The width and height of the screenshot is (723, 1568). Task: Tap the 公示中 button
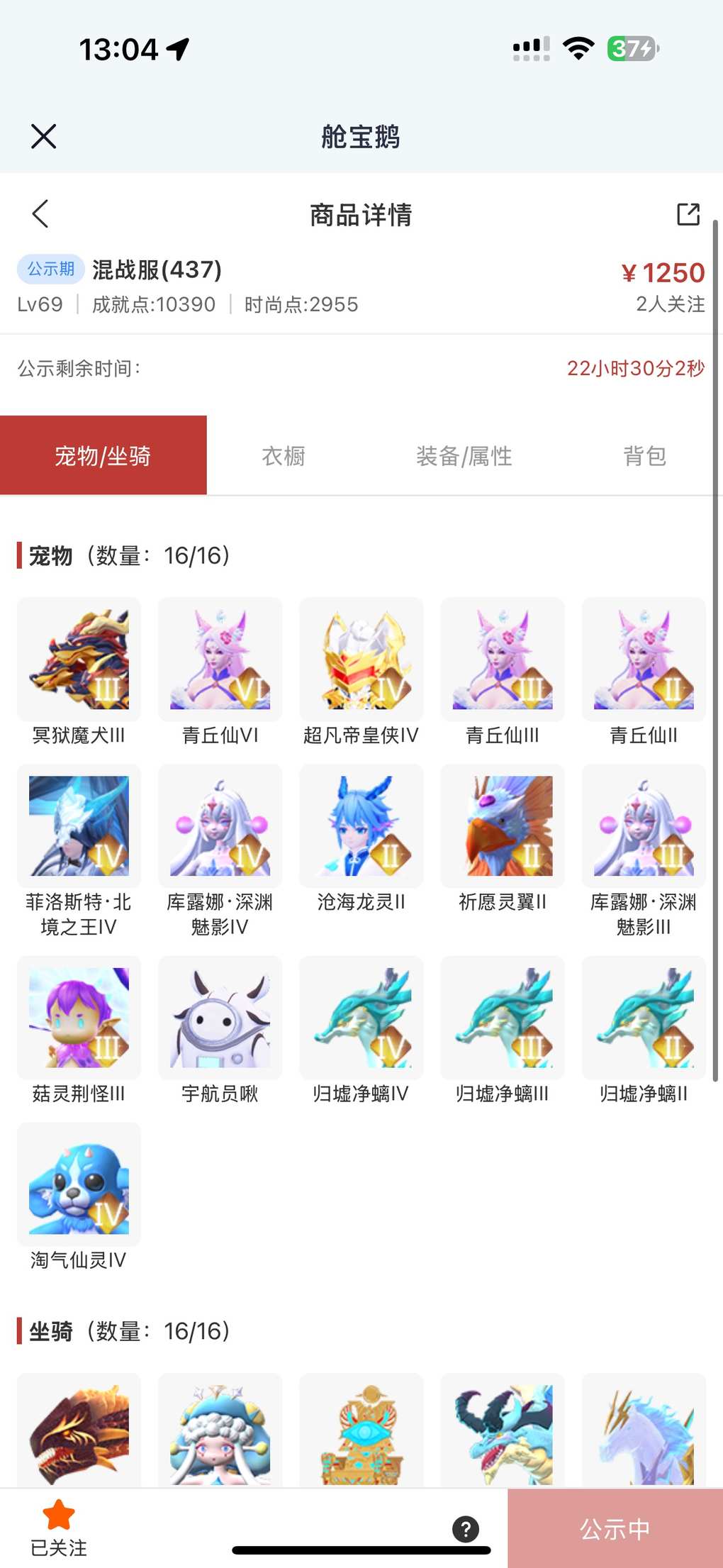615,1529
